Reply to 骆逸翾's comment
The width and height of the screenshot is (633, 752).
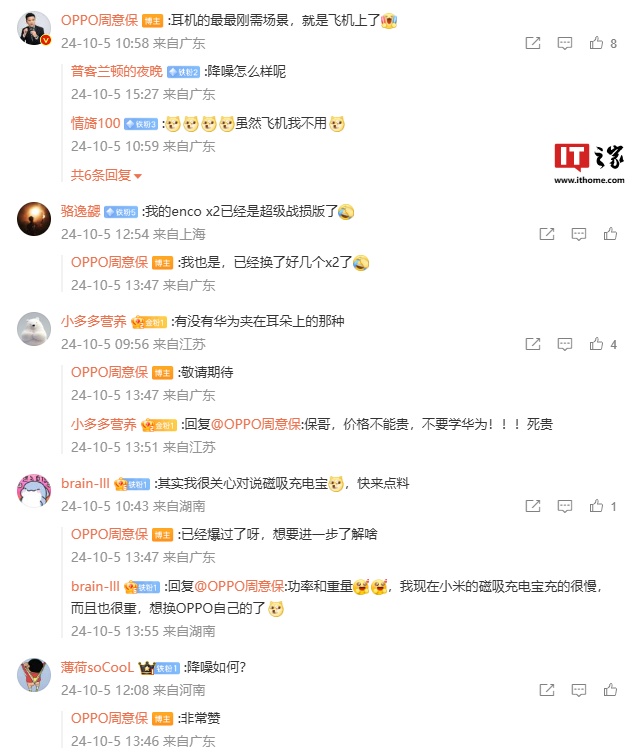(x=578, y=234)
